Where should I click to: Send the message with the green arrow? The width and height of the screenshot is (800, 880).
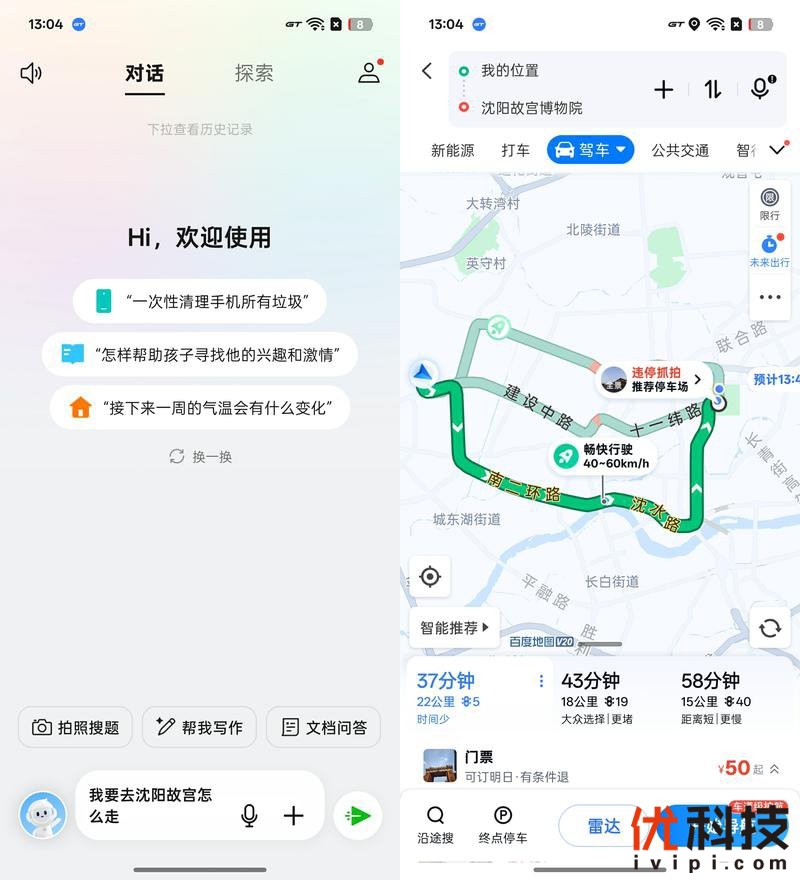[x=358, y=816]
